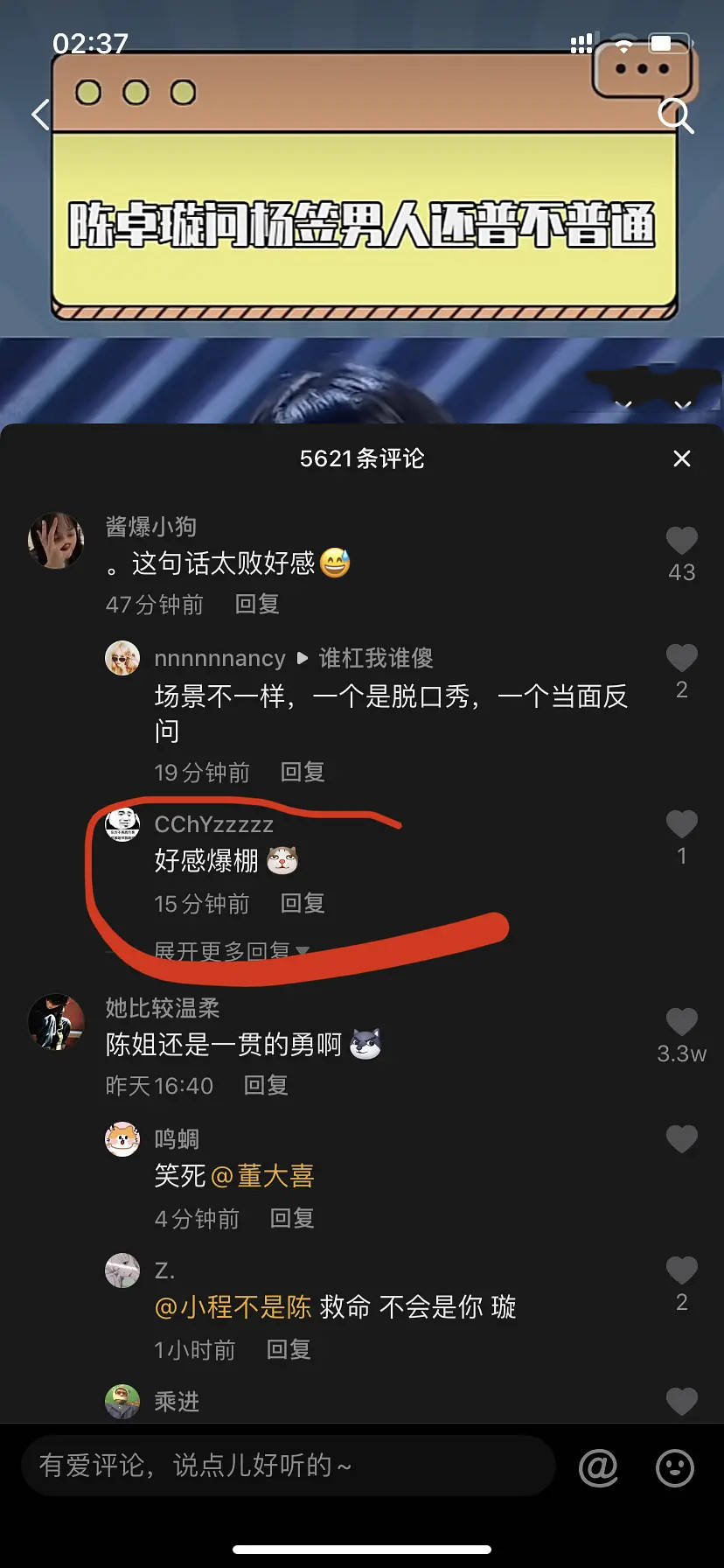The image size is (724, 1568).
Task: Reply to 她比较温柔's comment
Action: click(266, 1086)
